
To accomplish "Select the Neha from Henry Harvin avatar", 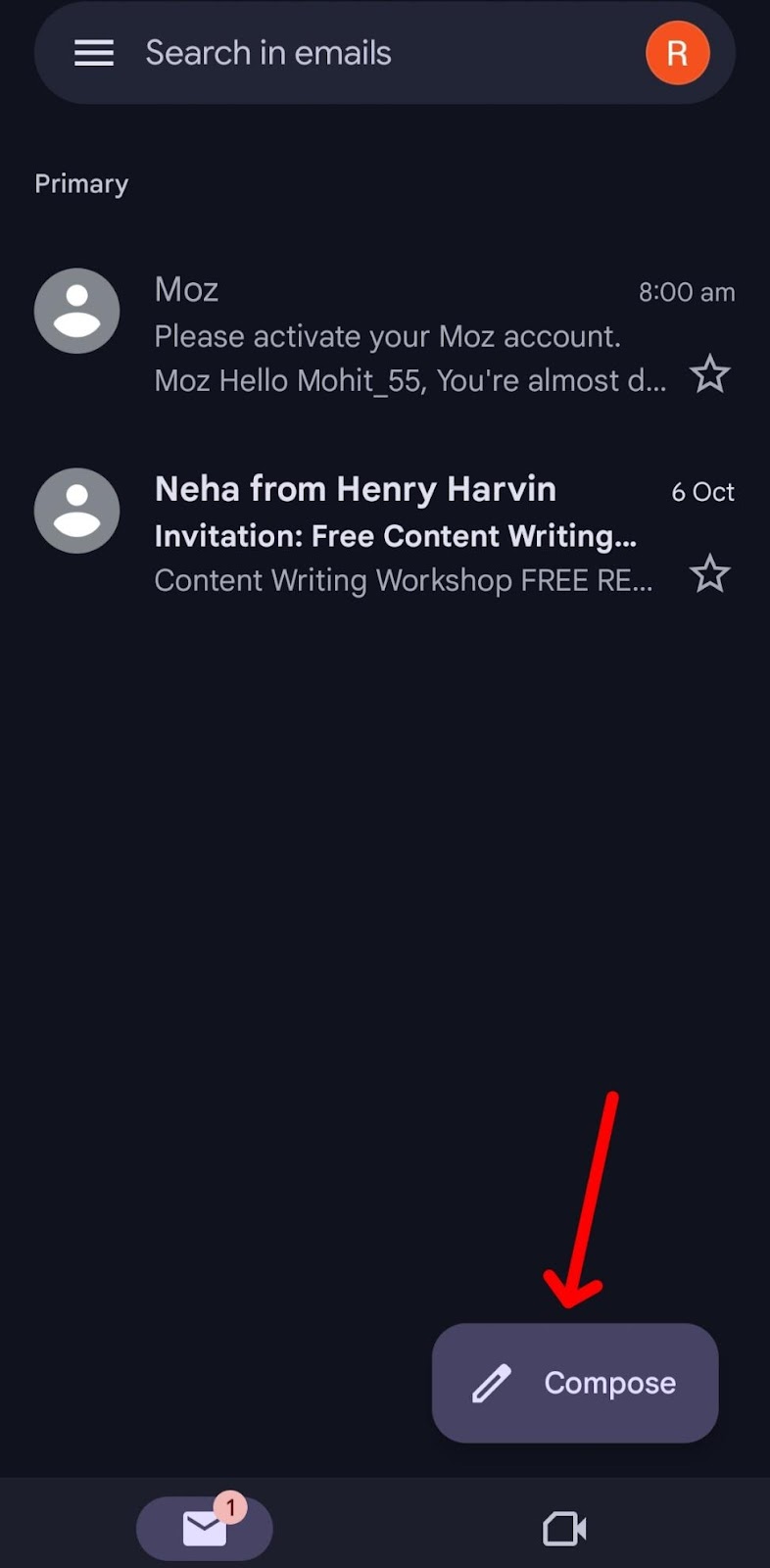I will (77, 511).
